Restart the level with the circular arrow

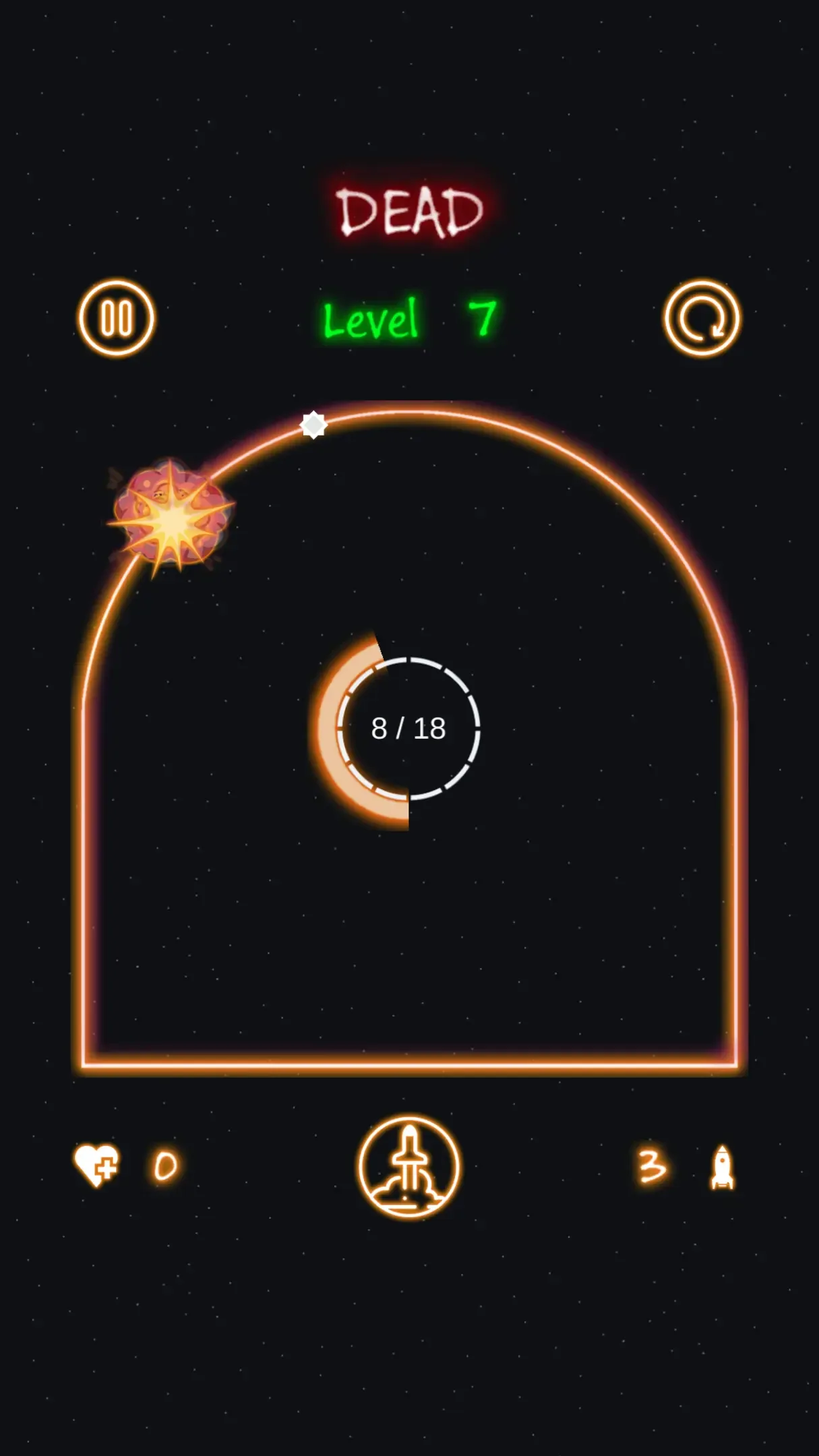pos(702,318)
